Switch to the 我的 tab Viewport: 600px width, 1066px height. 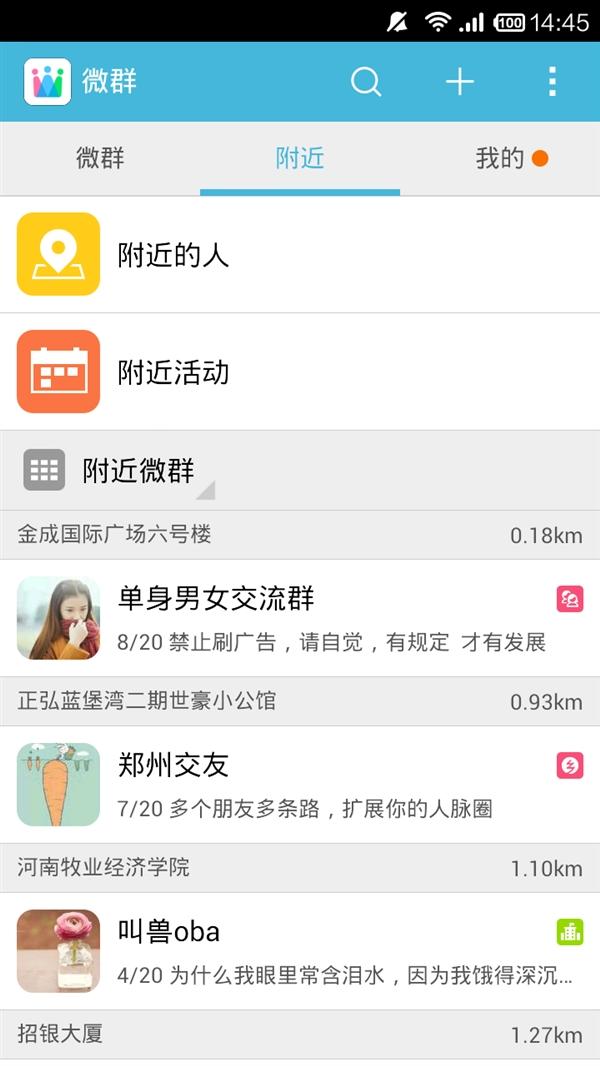click(x=500, y=158)
